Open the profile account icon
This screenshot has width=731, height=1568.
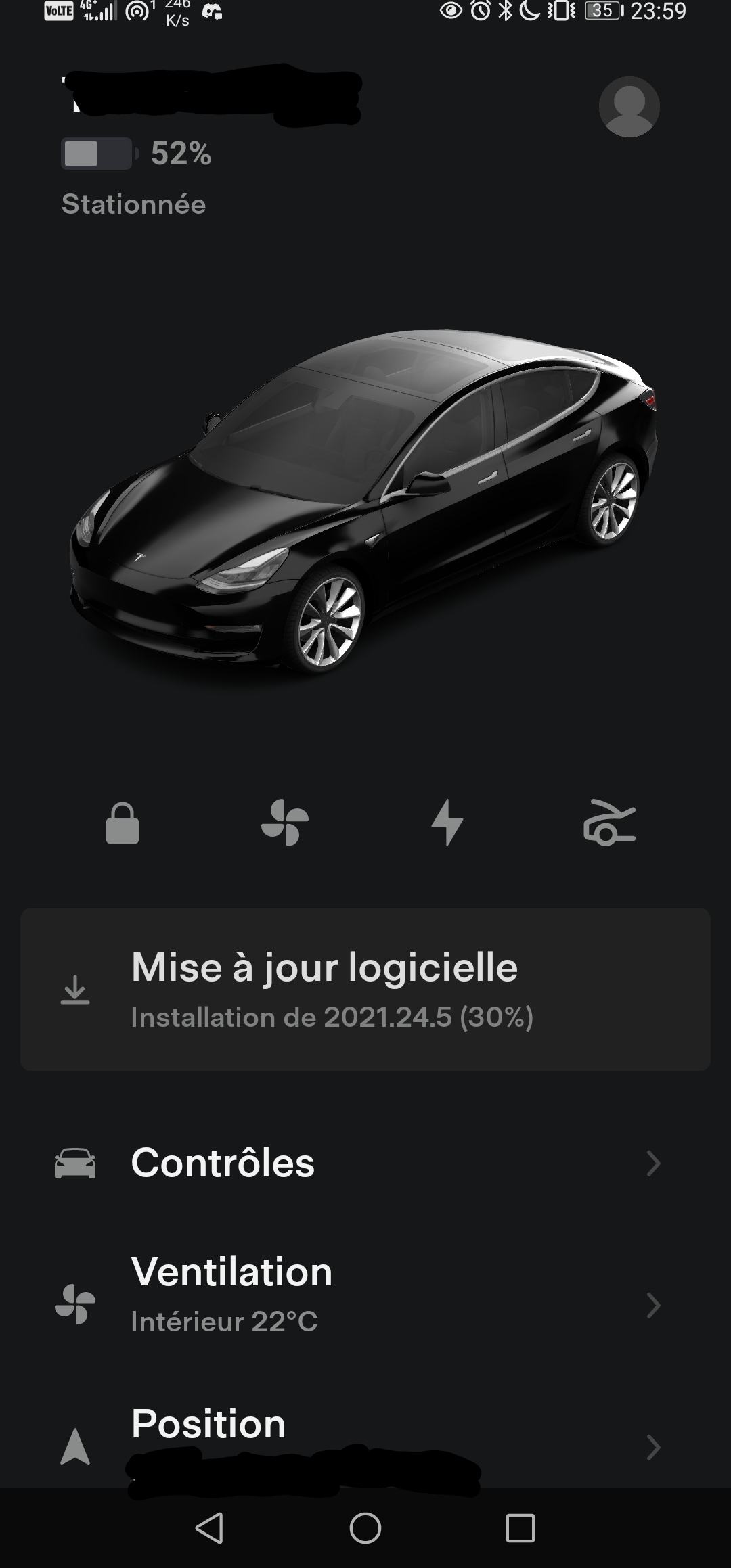click(629, 107)
